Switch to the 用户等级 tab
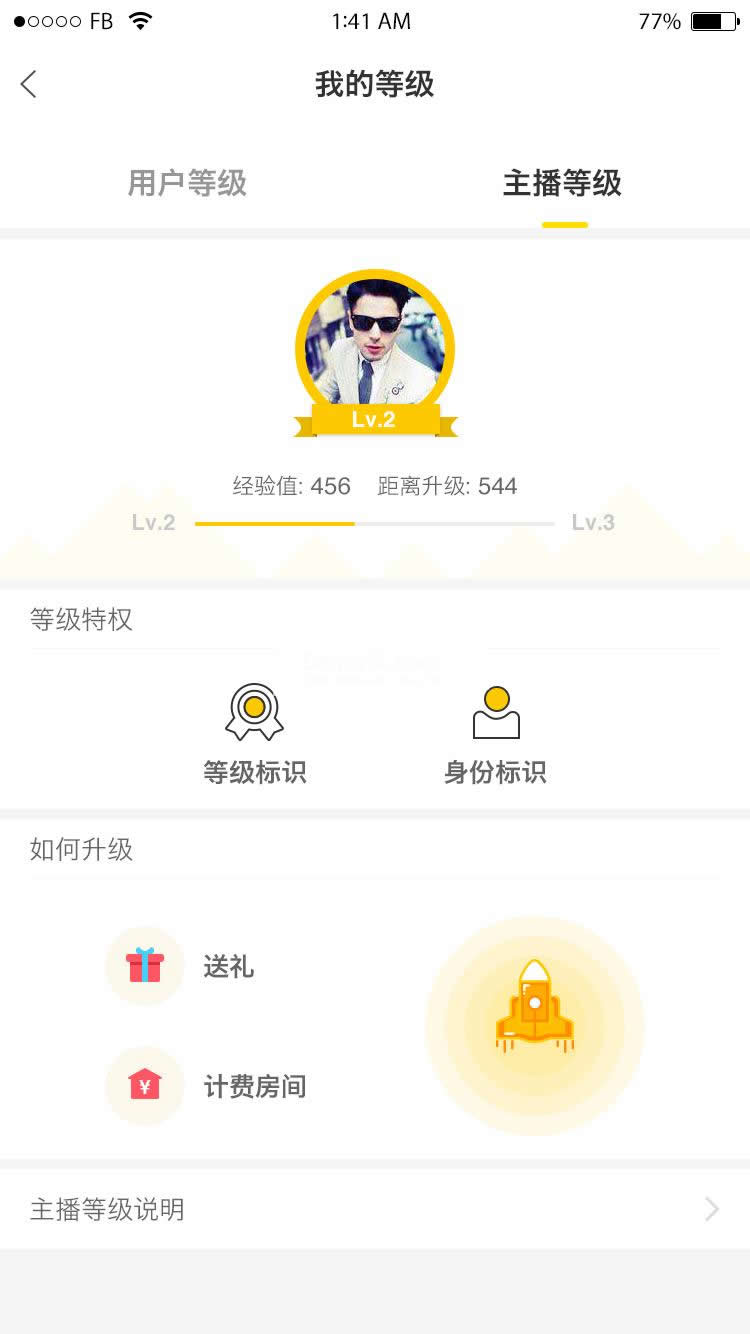The image size is (750, 1334). coord(187,184)
